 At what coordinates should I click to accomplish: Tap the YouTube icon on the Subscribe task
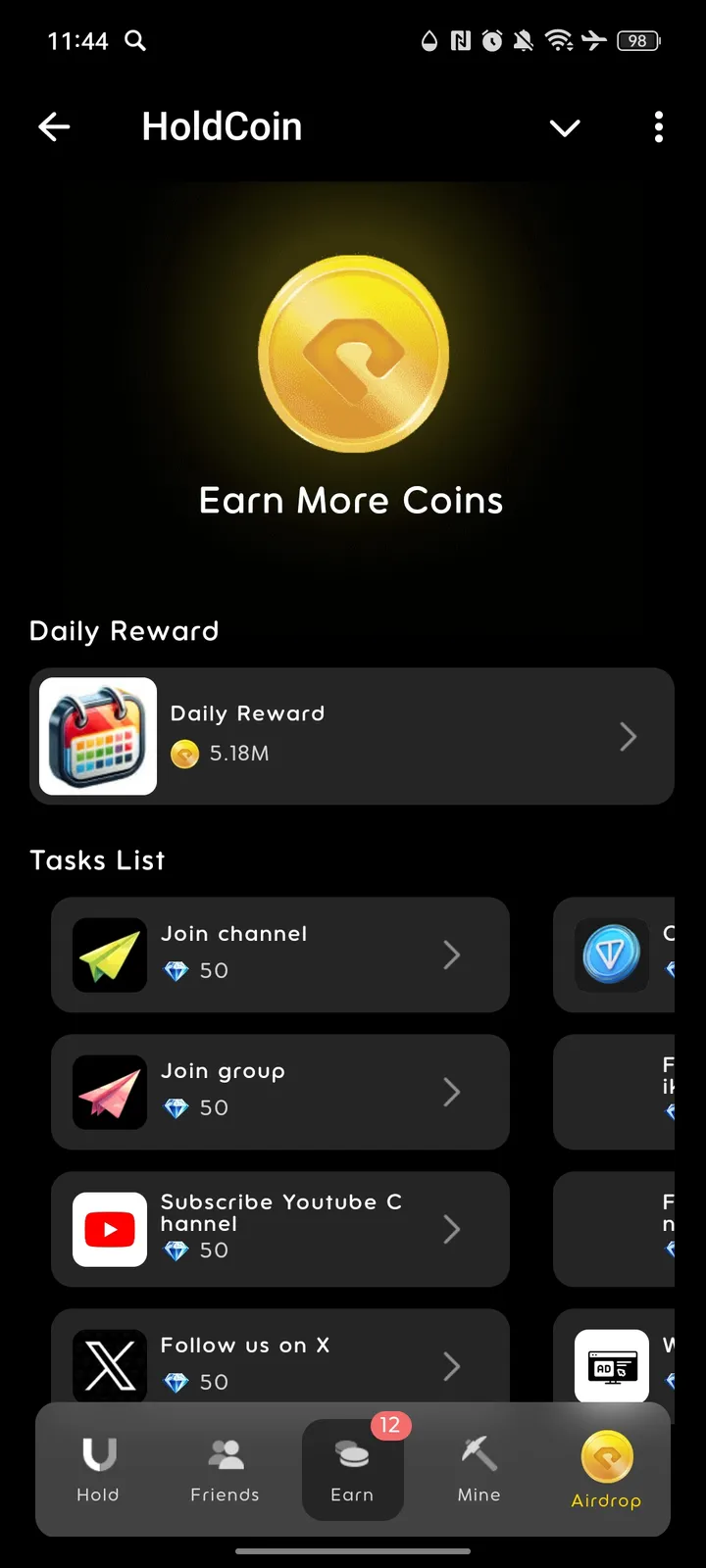coord(109,1229)
